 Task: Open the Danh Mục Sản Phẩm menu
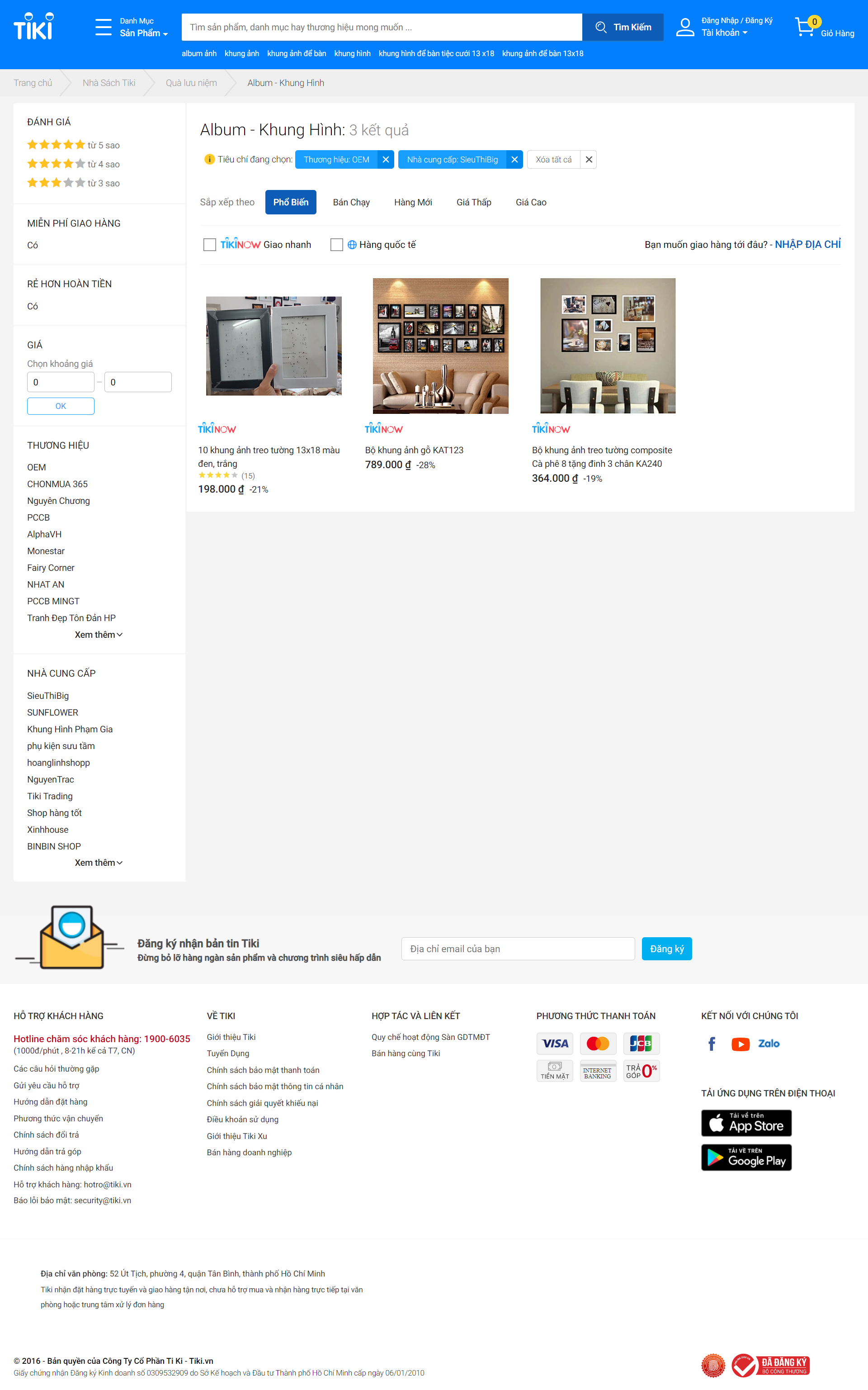click(132, 27)
